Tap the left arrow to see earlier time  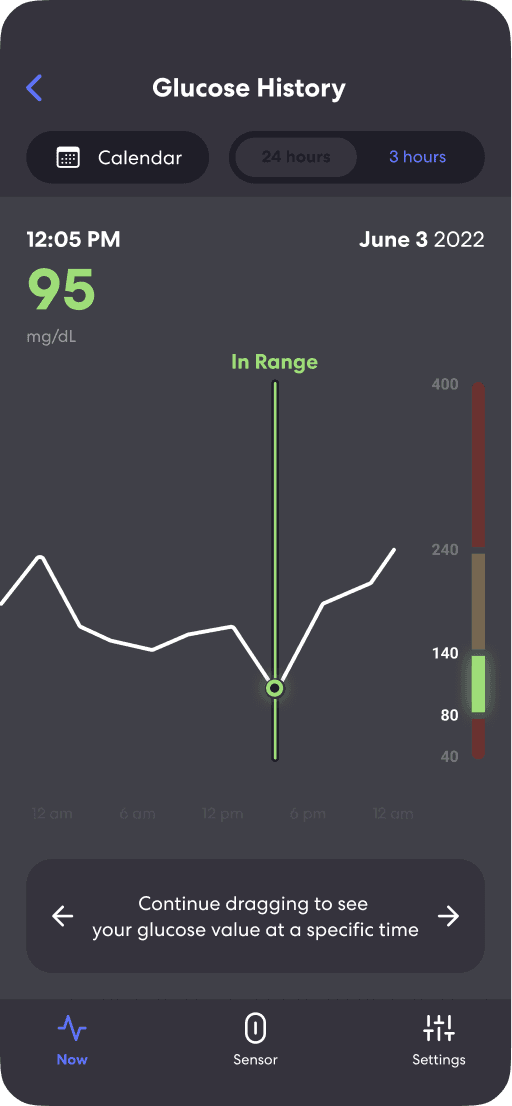[63, 916]
